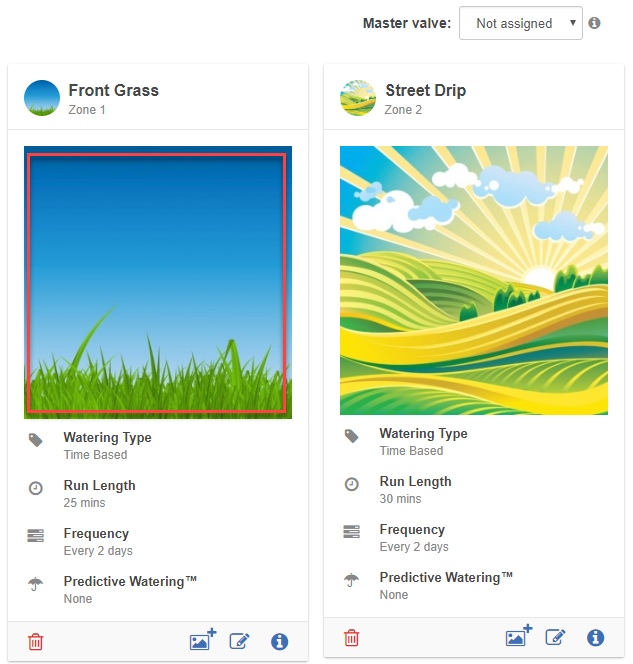
Task: View info for Street Drip zone
Action: coord(596,638)
